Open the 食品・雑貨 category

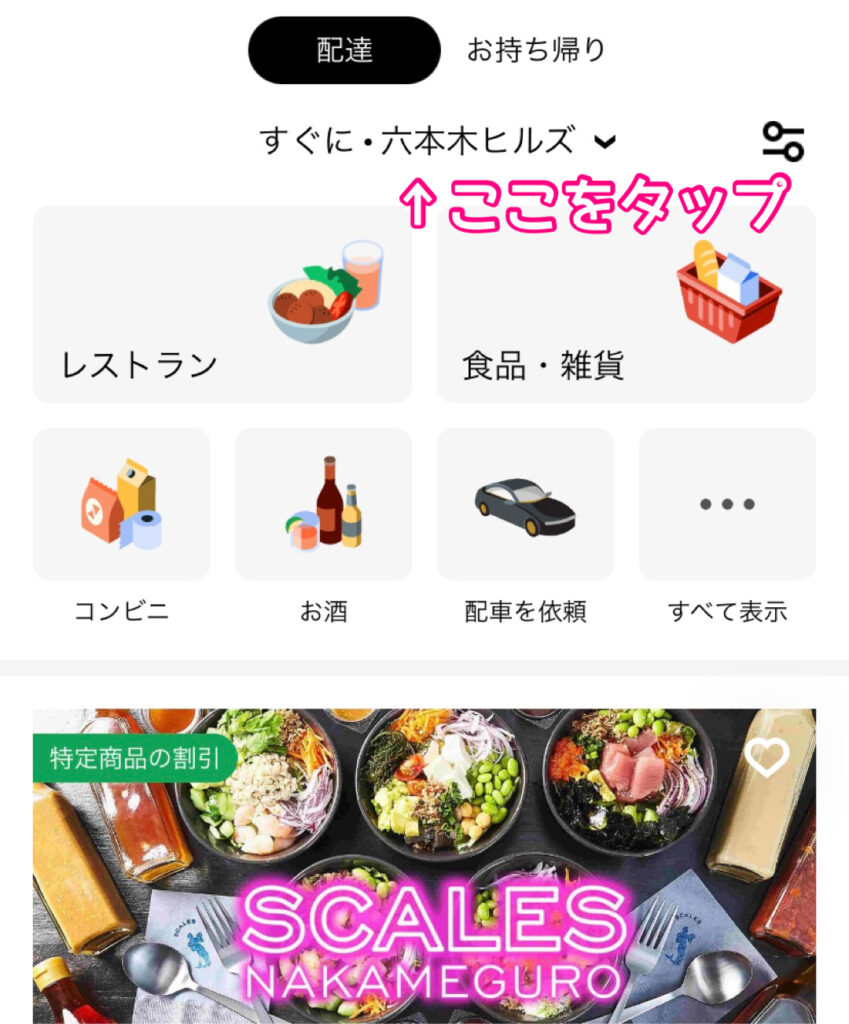(626, 305)
